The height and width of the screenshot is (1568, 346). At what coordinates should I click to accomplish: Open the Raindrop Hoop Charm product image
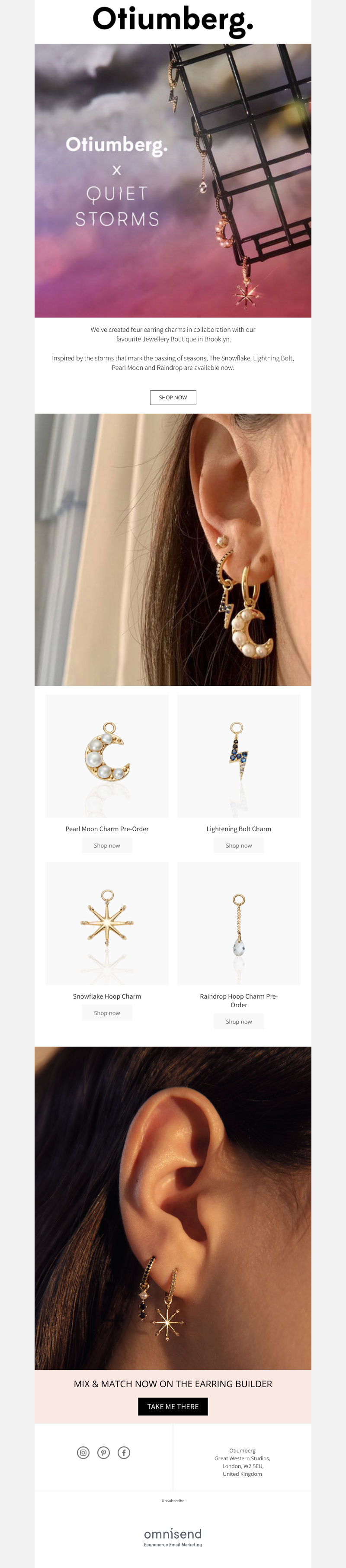pos(238,923)
